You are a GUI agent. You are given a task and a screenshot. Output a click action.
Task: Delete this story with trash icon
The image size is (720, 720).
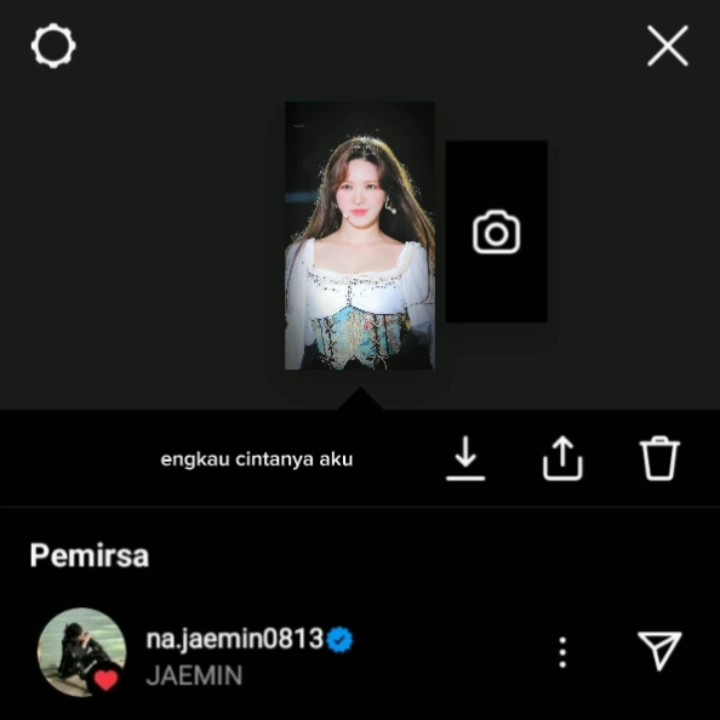tap(659, 459)
